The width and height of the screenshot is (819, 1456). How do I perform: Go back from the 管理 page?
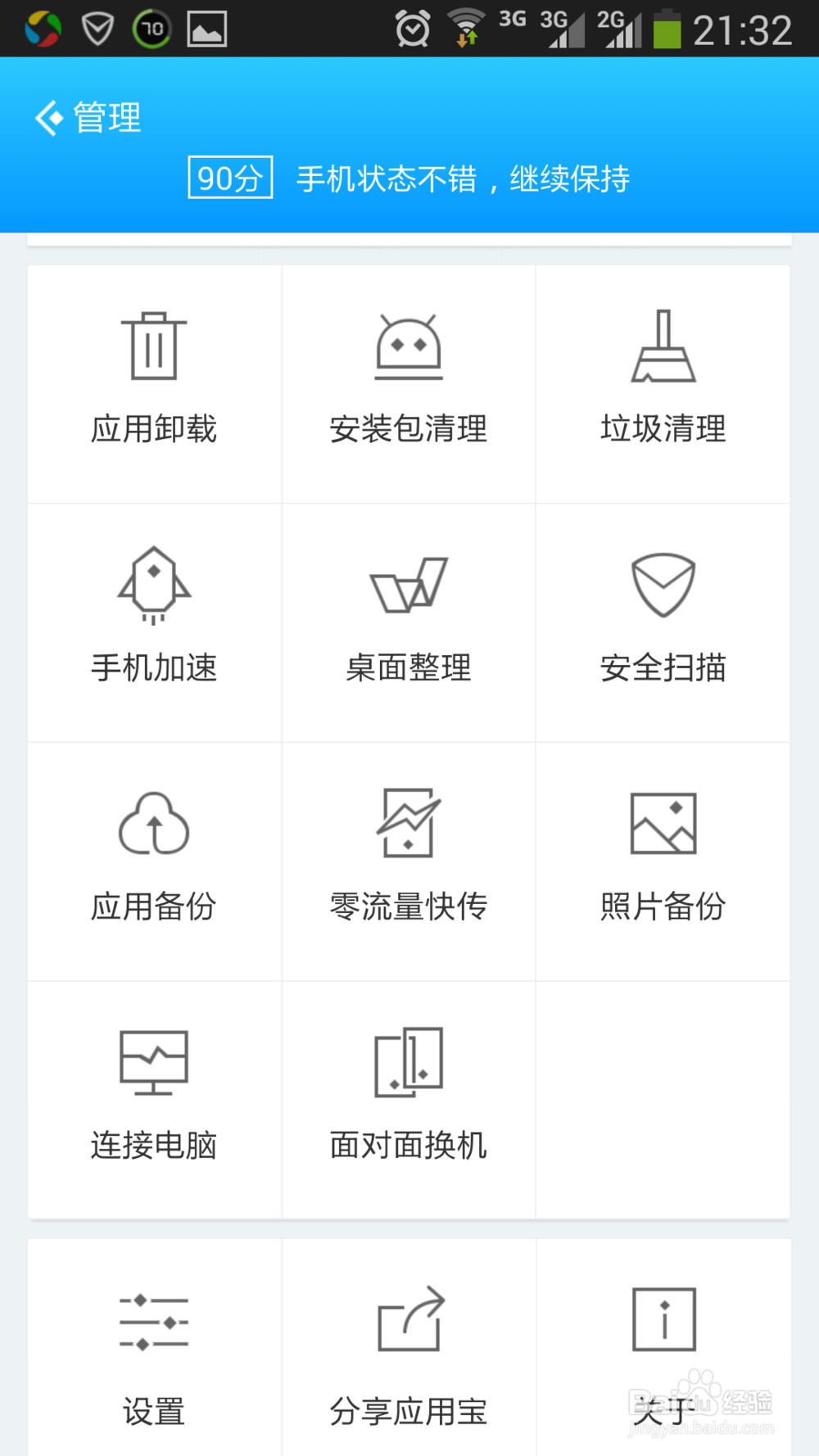tap(51, 118)
